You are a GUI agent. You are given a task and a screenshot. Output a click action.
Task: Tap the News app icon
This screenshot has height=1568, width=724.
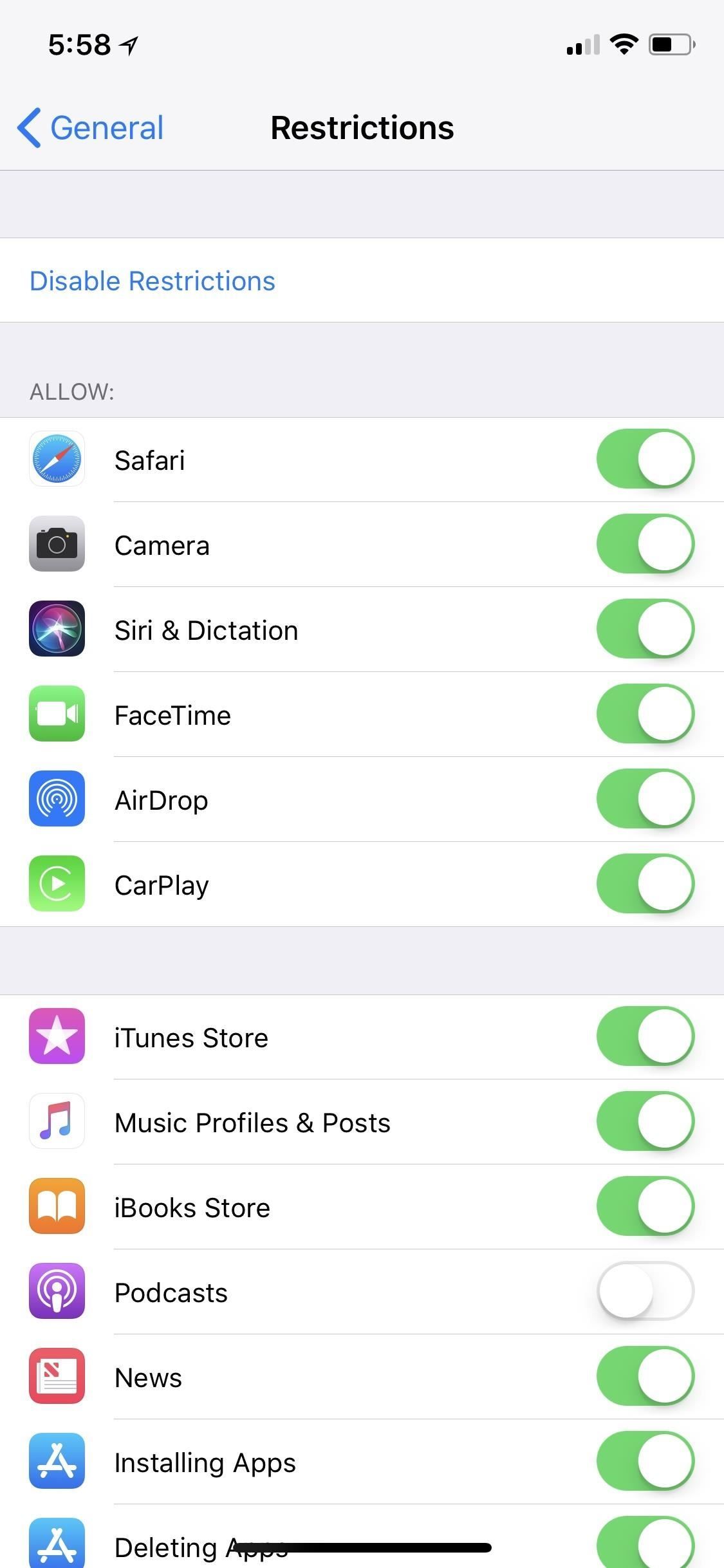click(57, 1377)
